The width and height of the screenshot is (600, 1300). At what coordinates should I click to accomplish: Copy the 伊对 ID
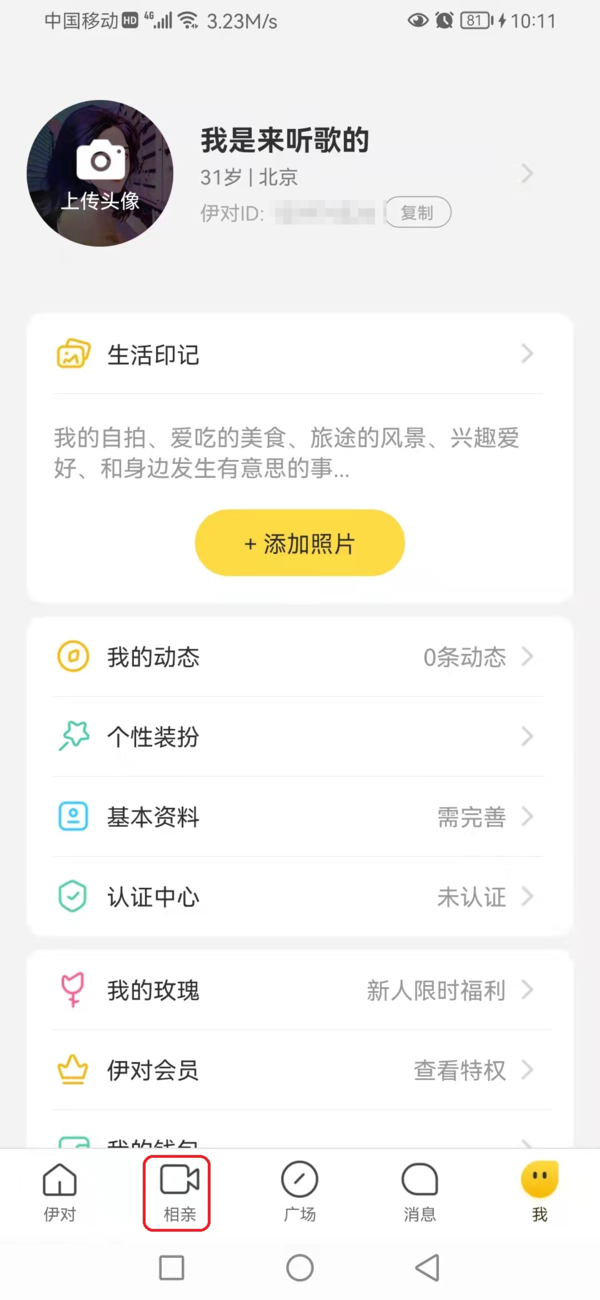418,212
